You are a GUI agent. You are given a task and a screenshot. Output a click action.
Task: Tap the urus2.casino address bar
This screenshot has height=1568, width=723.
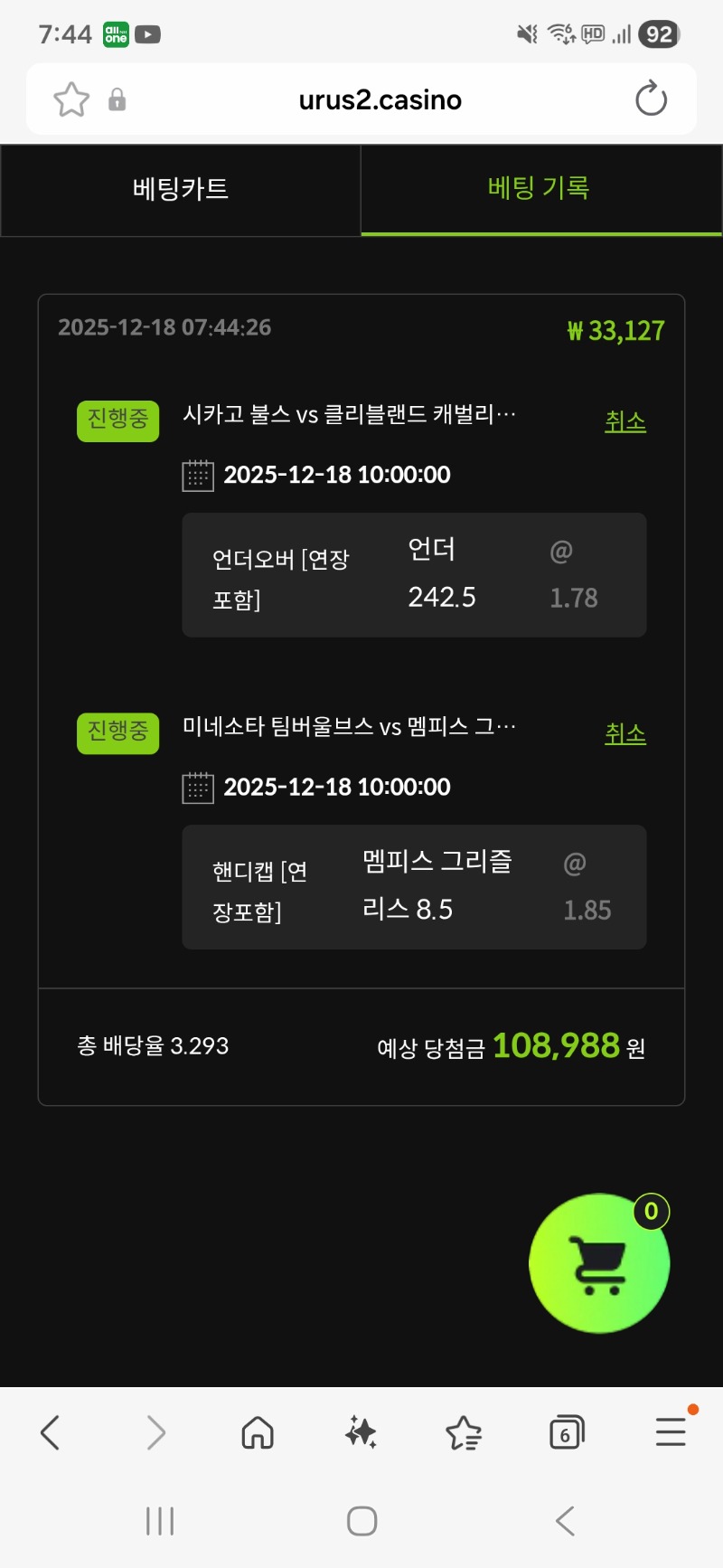[x=380, y=99]
